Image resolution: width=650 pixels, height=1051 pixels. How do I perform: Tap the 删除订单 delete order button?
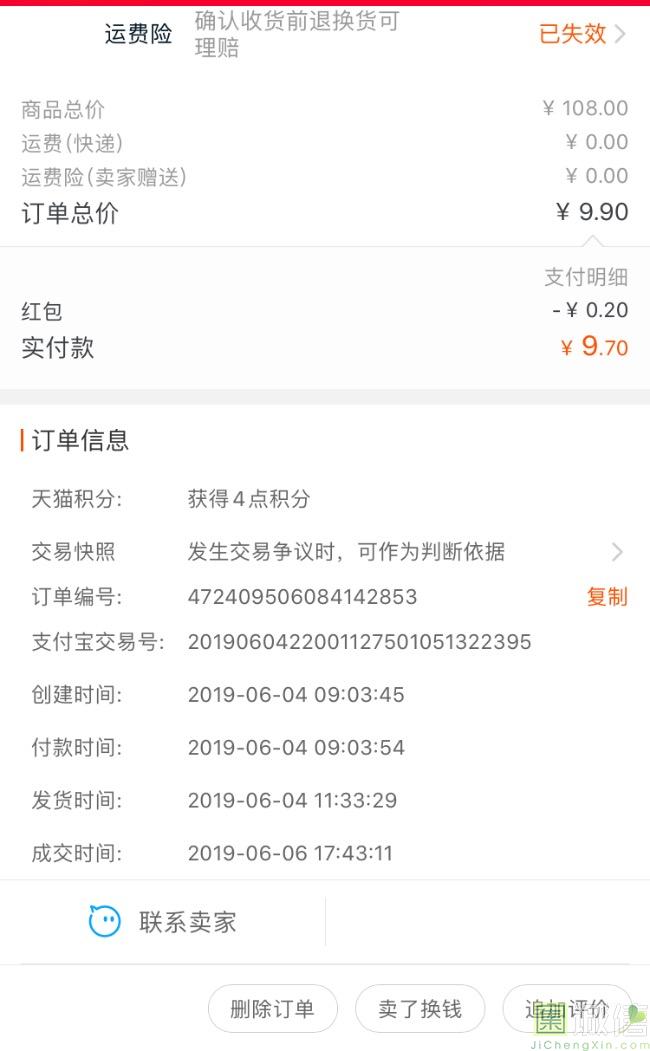click(272, 1009)
